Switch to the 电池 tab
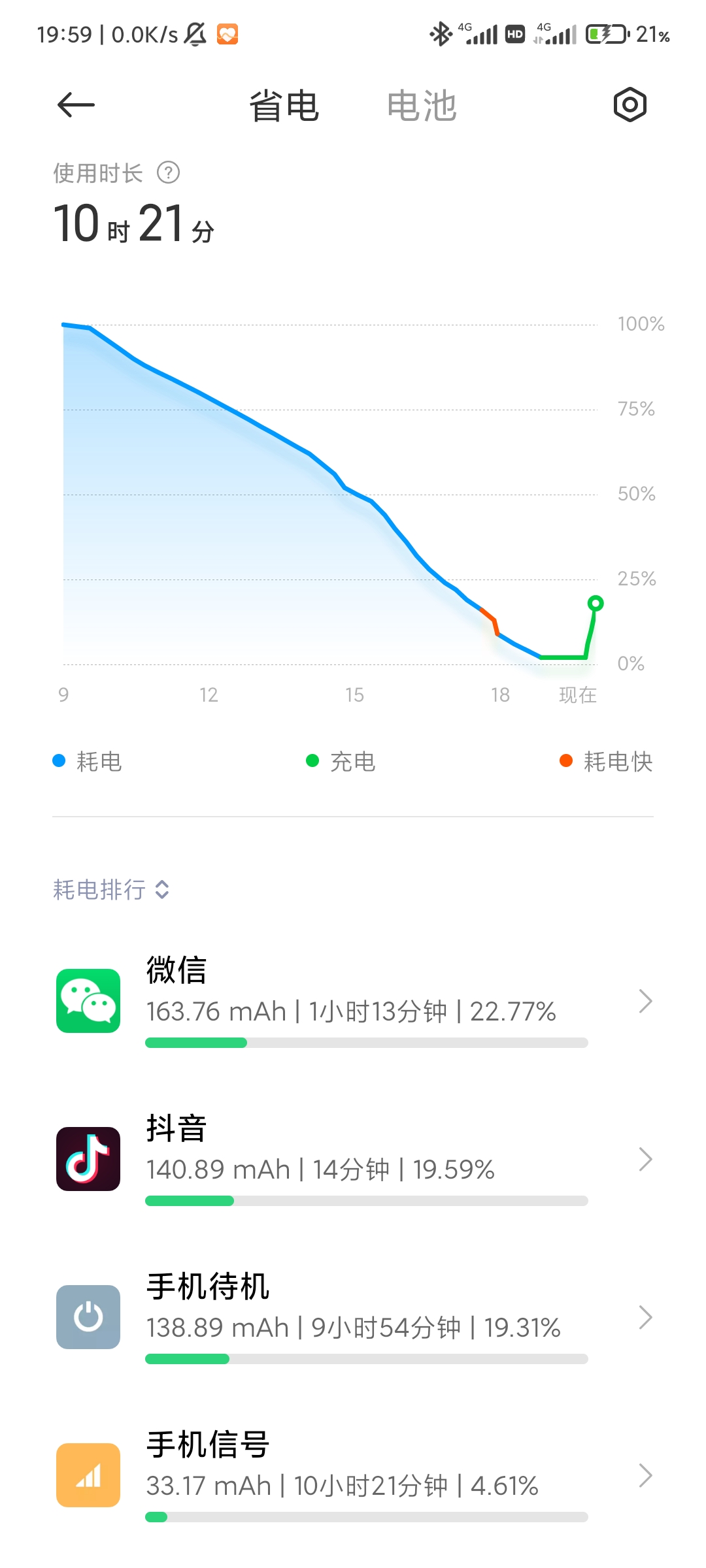Image resolution: width=706 pixels, height=1568 pixels. [x=422, y=106]
